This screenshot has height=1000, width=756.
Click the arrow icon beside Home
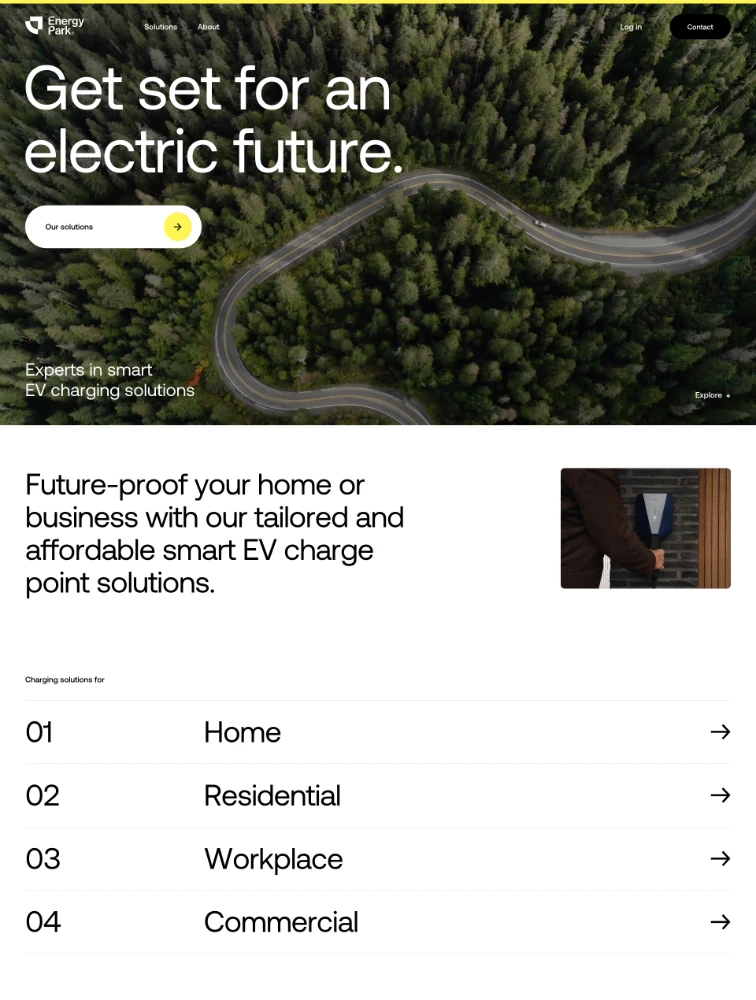(720, 732)
